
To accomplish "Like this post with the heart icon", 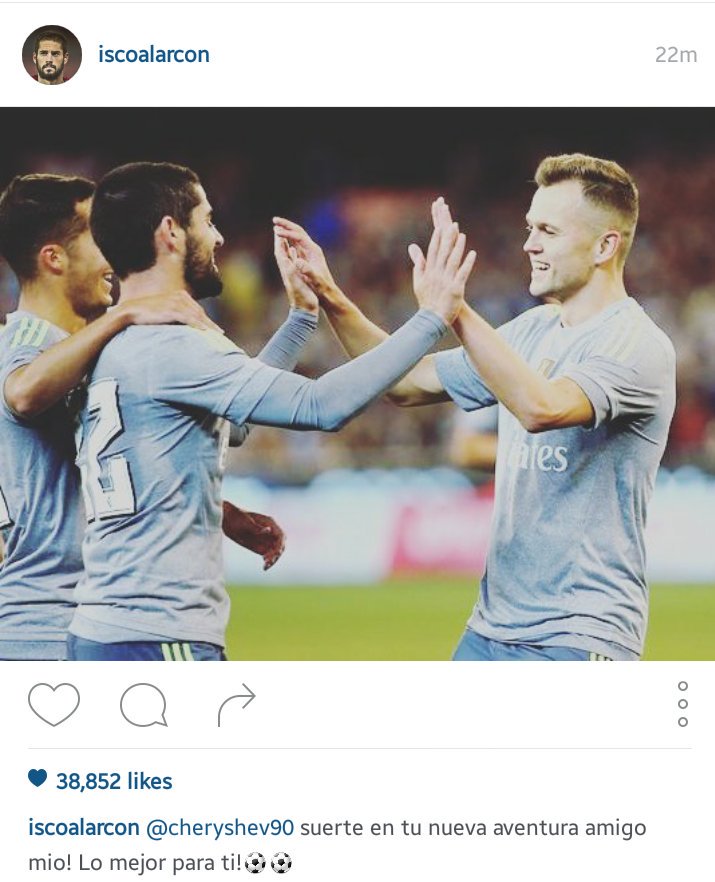I will (54, 705).
